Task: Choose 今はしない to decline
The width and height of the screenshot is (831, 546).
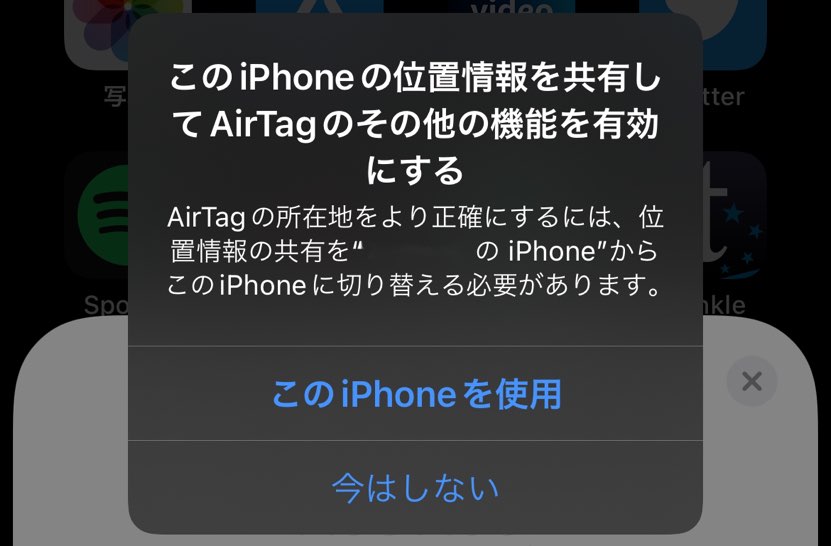Action: click(415, 488)
